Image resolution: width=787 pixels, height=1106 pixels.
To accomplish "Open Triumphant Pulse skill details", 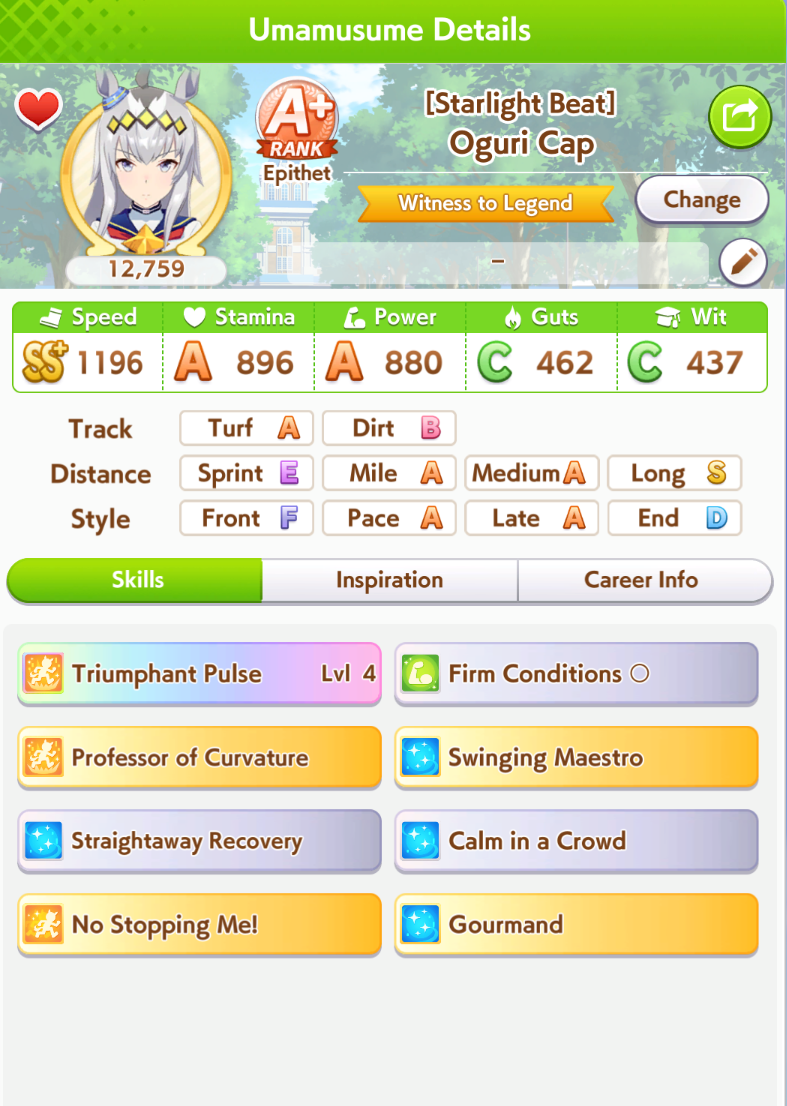I will [200, 674].
